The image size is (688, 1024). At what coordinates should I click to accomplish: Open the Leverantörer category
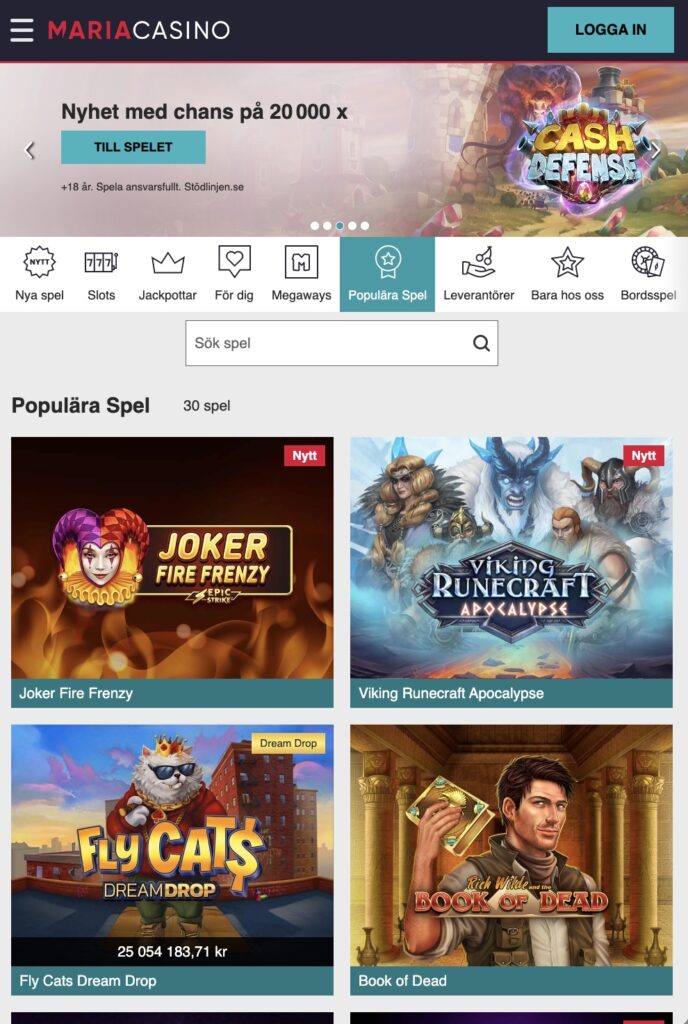tap(478, 274)
